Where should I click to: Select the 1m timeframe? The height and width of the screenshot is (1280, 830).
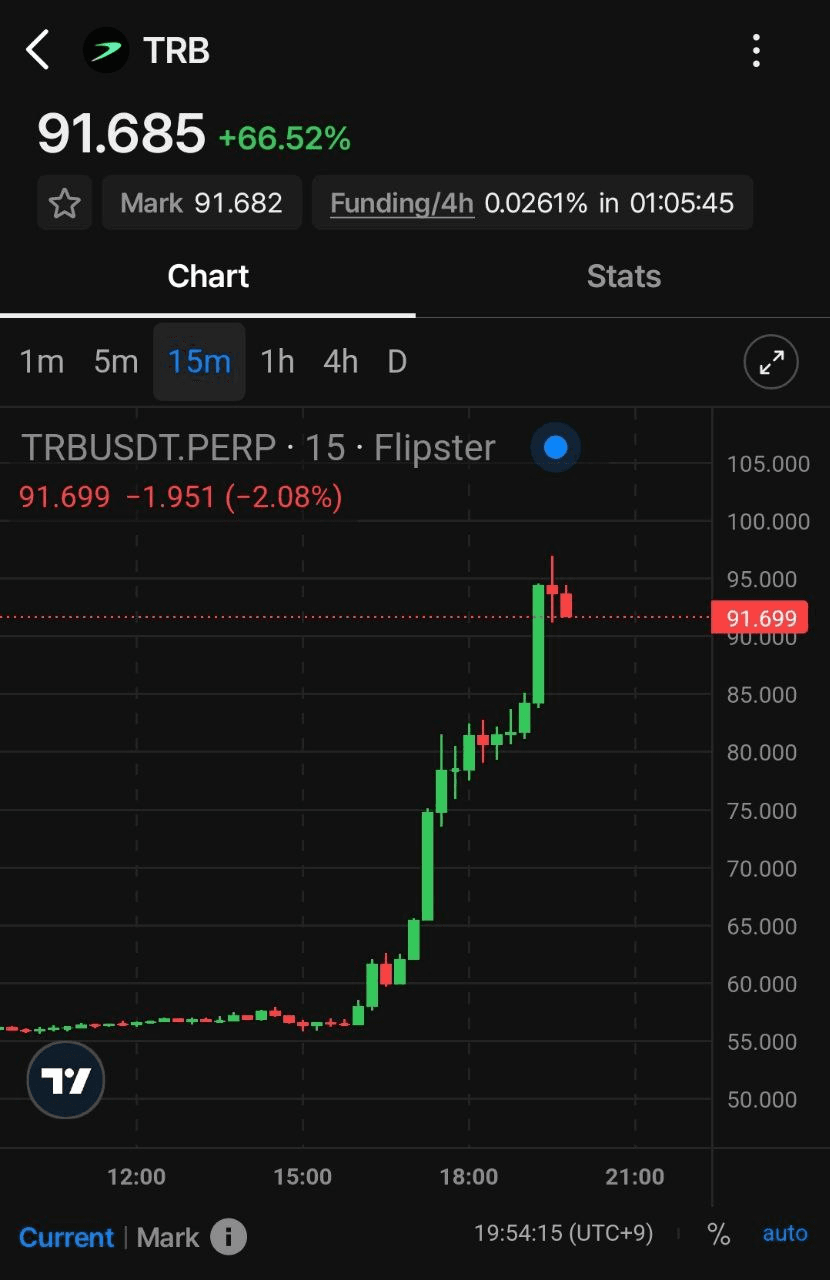pyautogui.click(x=42, y=362)
